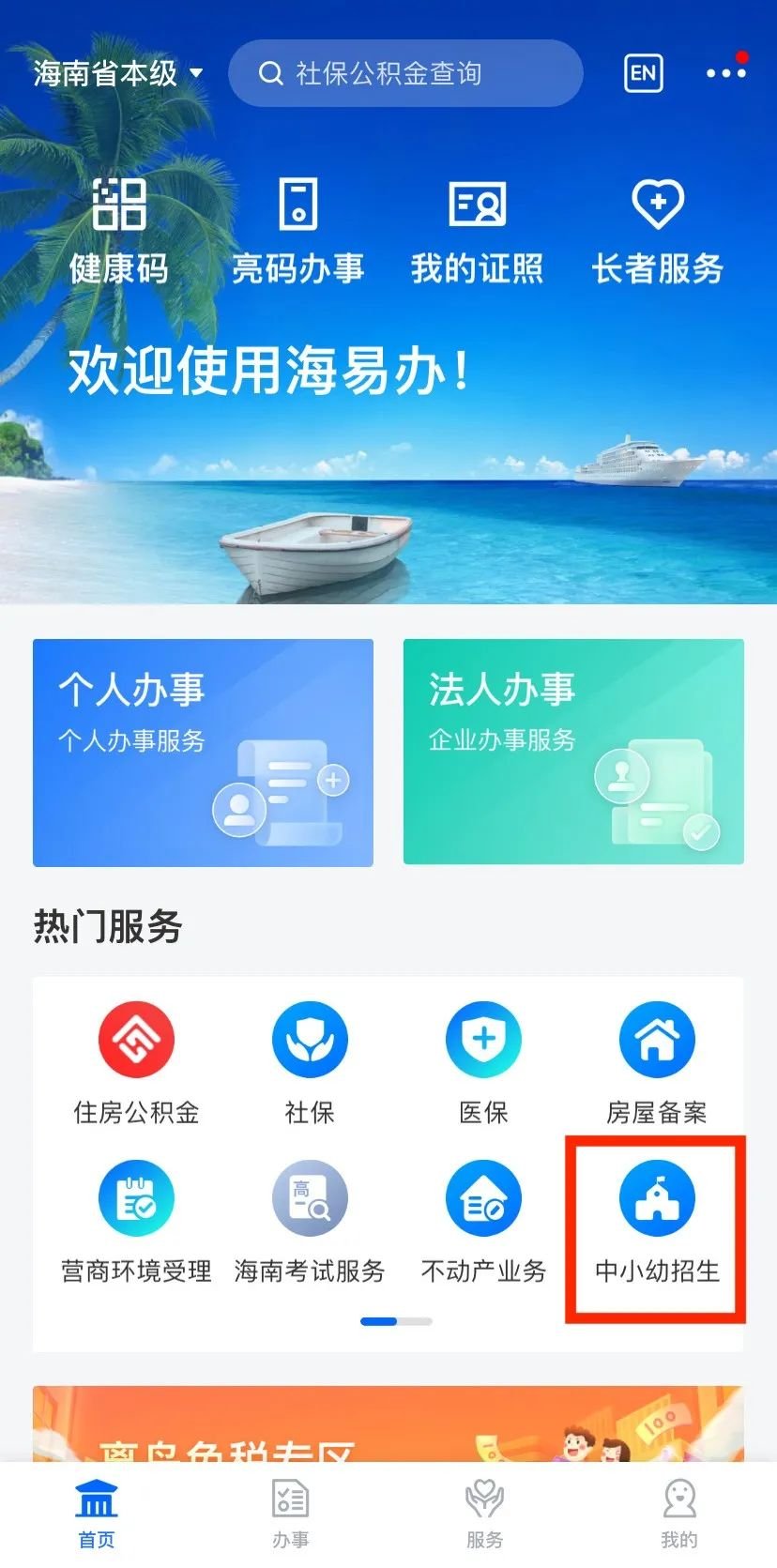This screenshot has width=777, height=1568.
Task: Open 长者服务 elder services
Action: [x=657, y=230]
